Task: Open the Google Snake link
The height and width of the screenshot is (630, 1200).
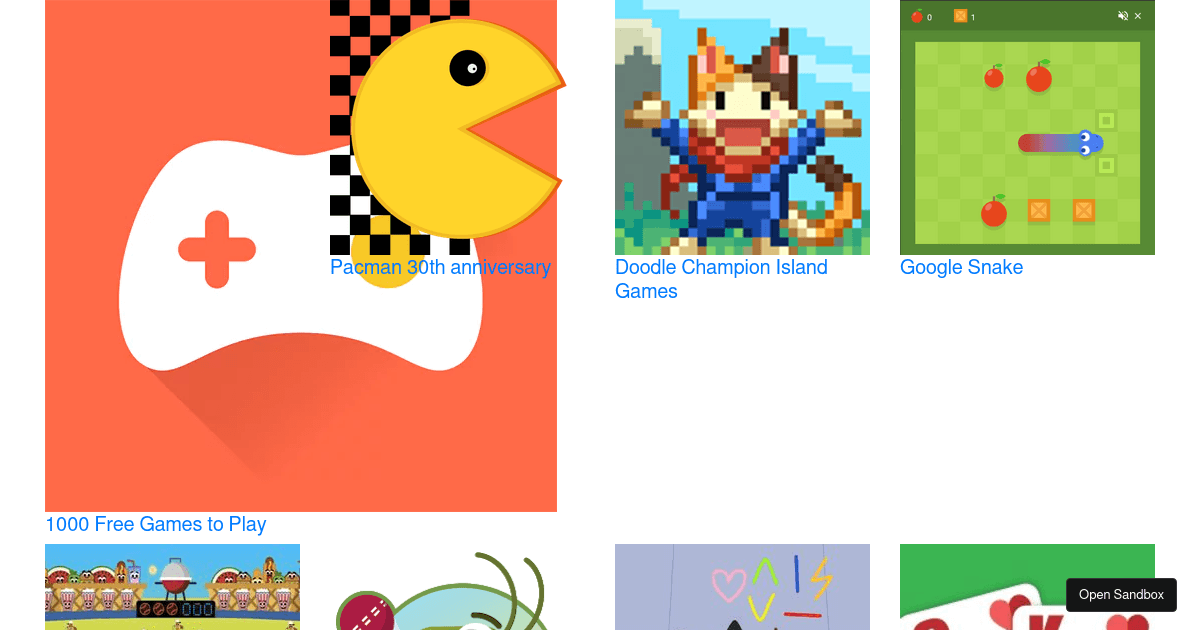Action: tap(961, 267)
